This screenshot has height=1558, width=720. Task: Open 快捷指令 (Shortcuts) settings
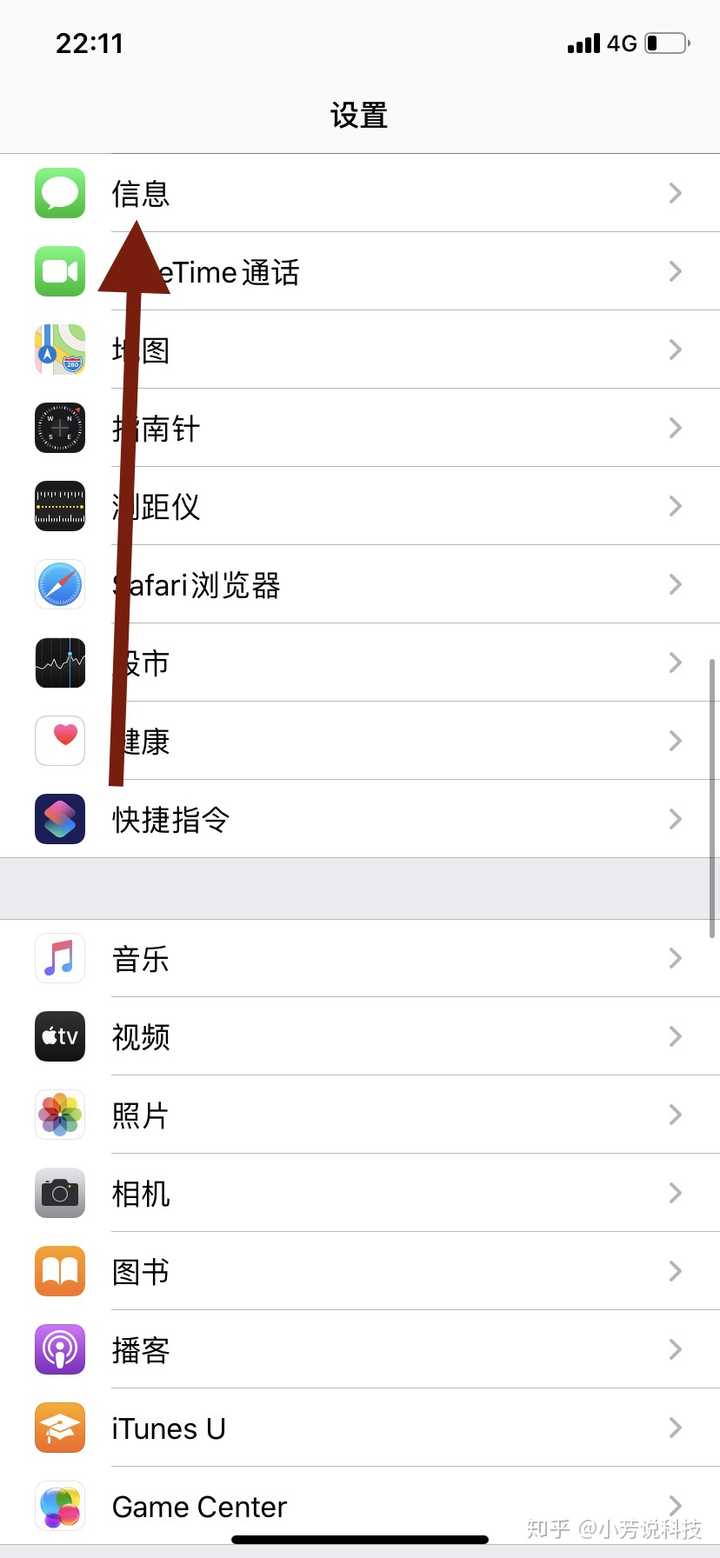(x=360, y=819)
